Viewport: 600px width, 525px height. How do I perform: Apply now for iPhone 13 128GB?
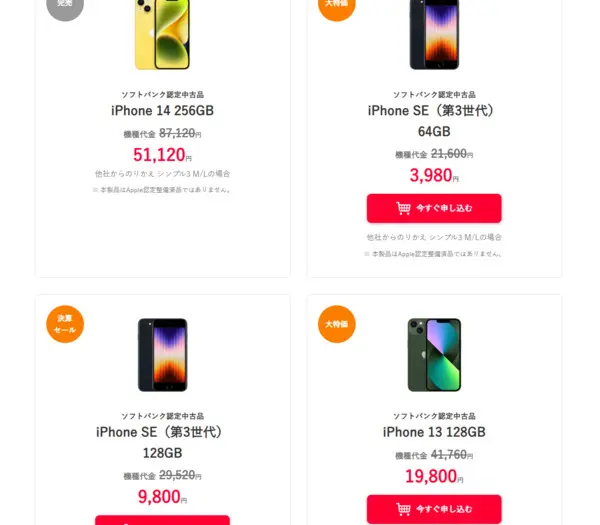(x=434, y=508)
